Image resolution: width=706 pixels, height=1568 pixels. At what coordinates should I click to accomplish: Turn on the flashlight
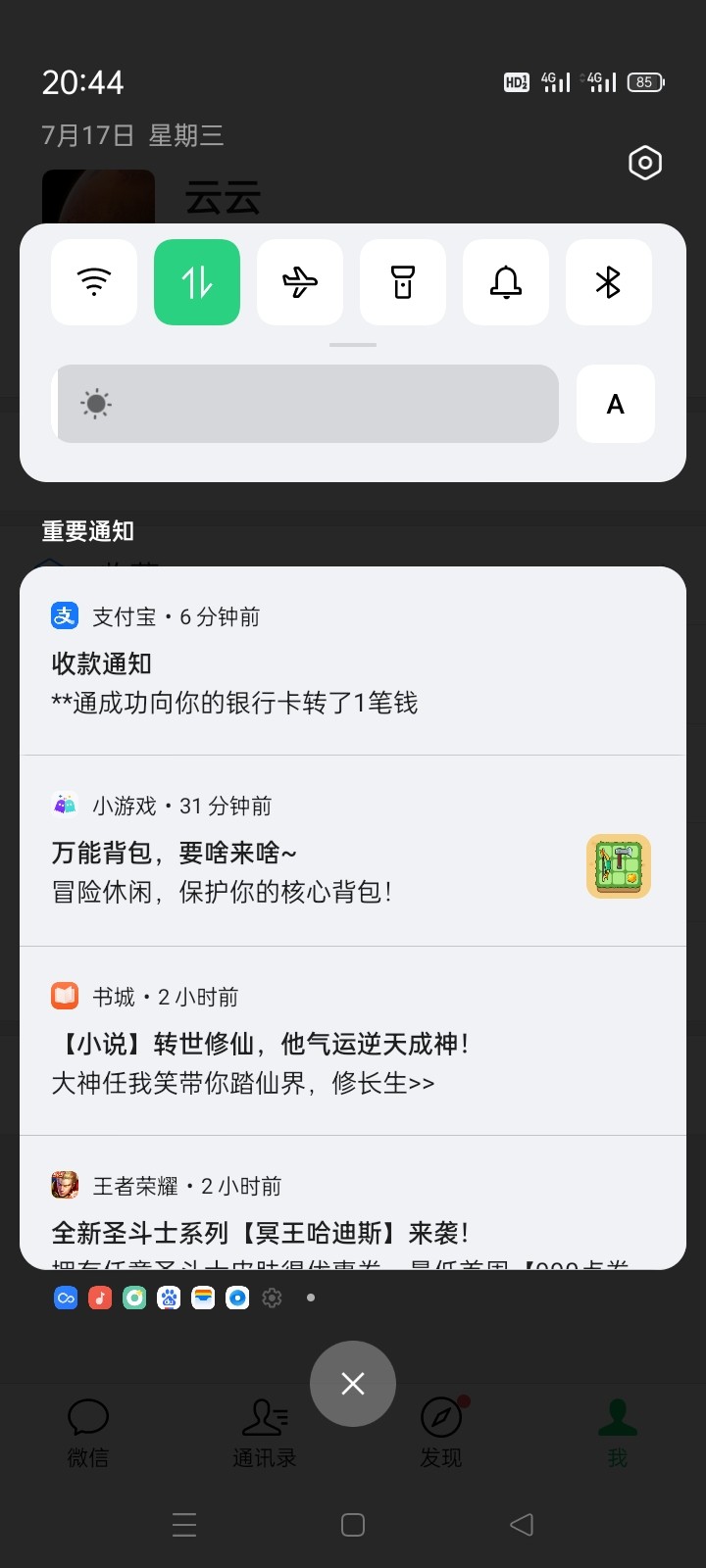403,282
